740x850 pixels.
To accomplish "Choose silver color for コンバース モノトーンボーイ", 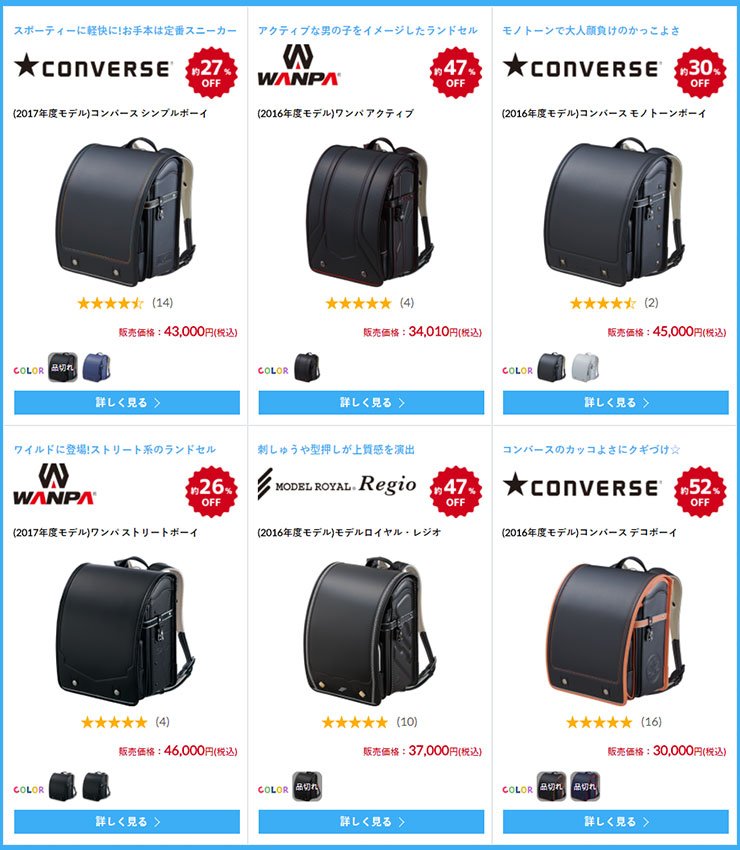I will click(585, 367).
